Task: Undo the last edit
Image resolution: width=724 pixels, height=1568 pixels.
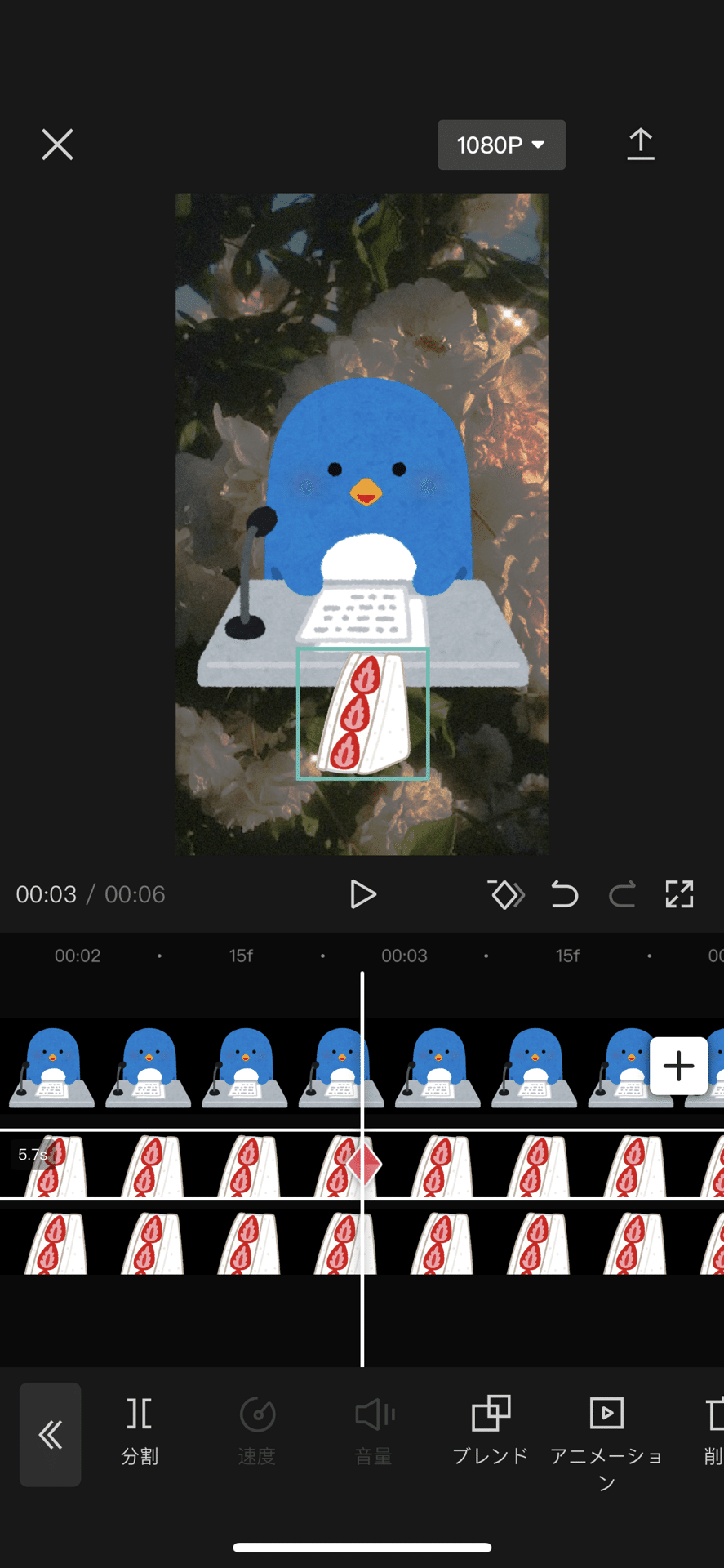Action: [x=564, y=894]
